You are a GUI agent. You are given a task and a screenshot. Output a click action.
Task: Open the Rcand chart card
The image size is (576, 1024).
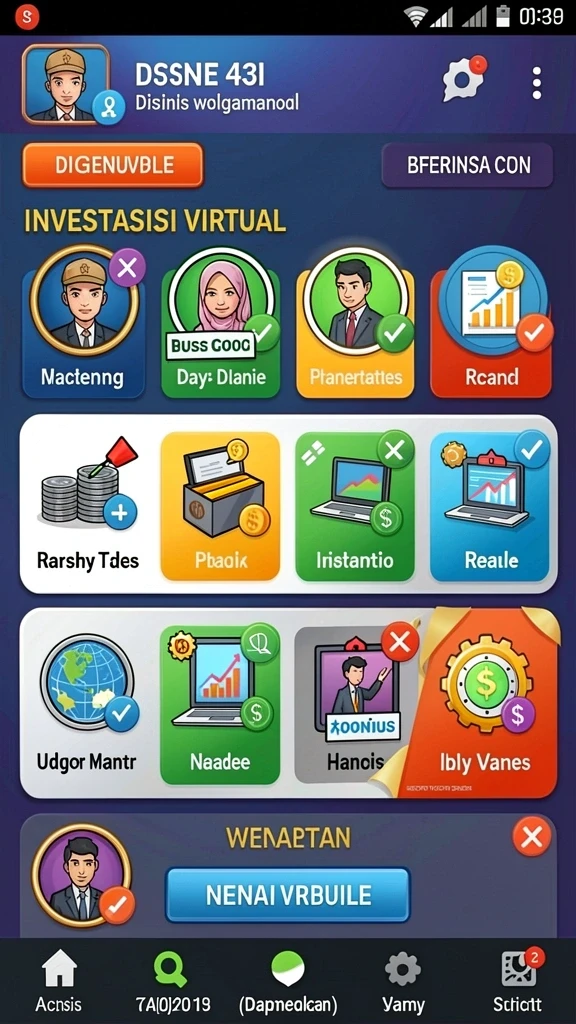tap(492, 324)
